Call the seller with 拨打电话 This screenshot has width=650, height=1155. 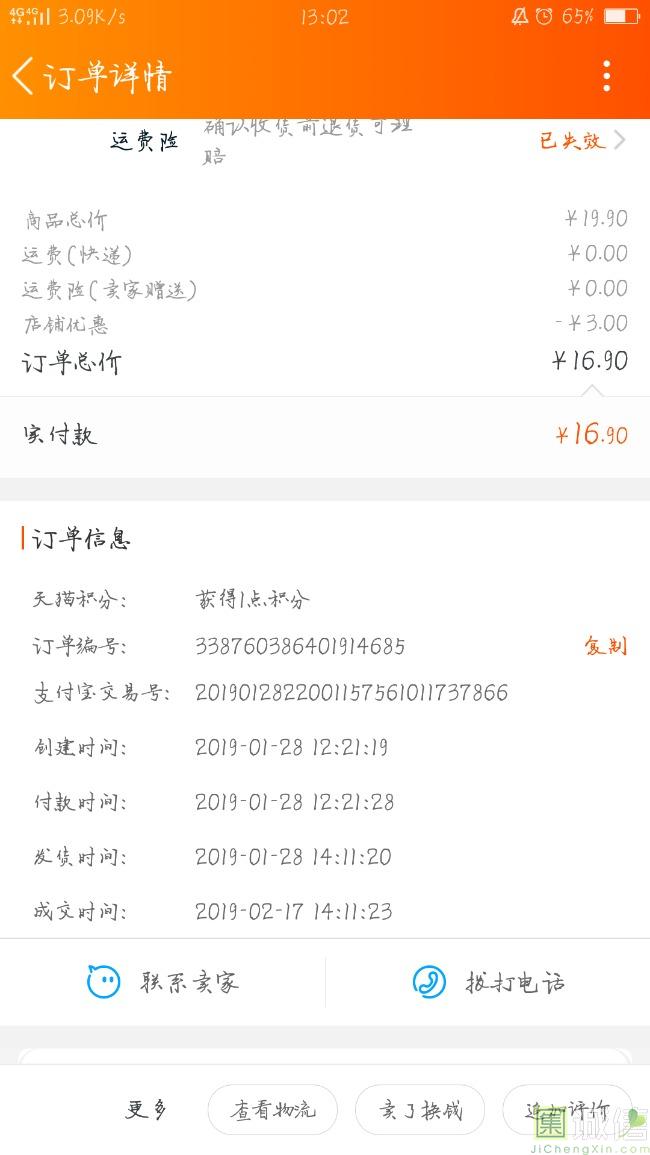point(488,982)
